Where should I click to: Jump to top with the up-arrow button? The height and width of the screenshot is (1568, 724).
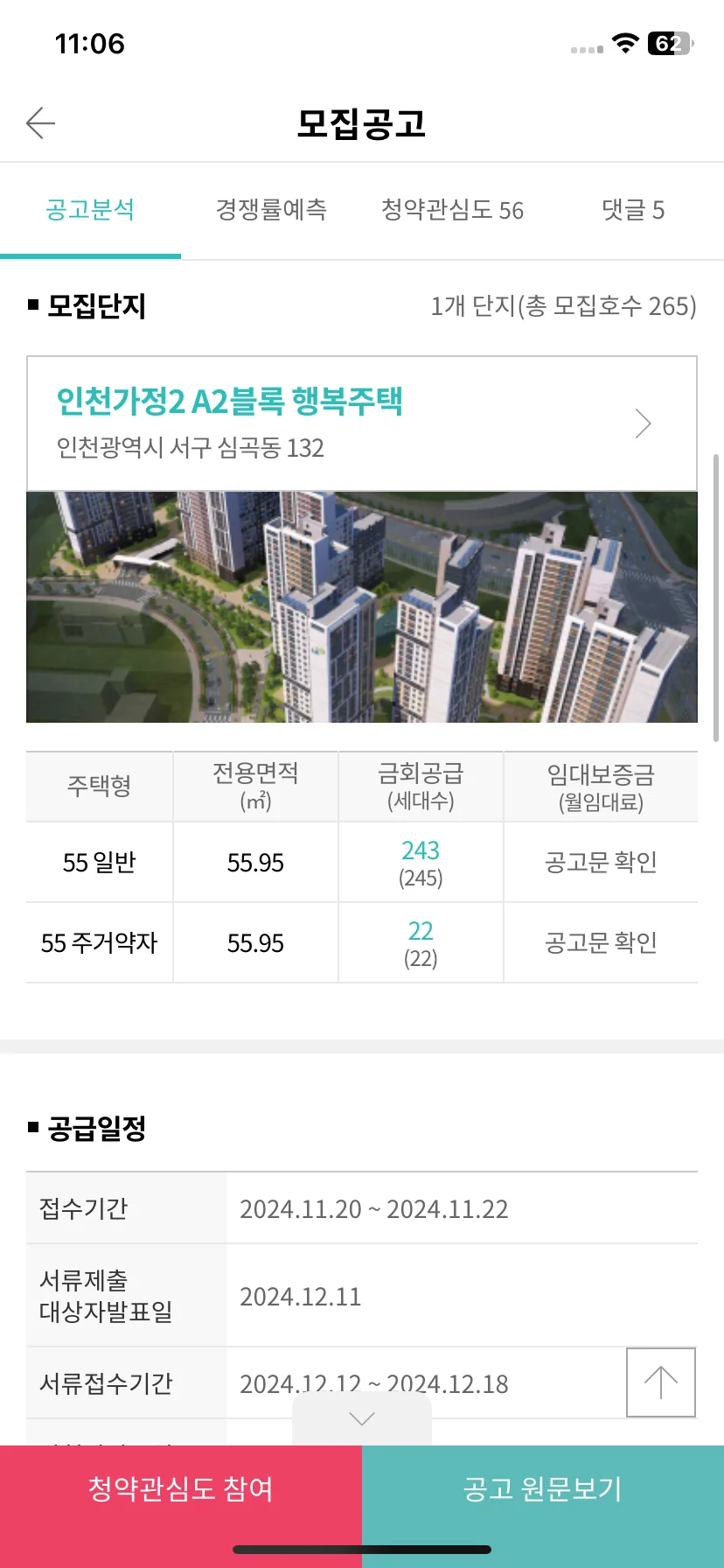coord(661,1382)
